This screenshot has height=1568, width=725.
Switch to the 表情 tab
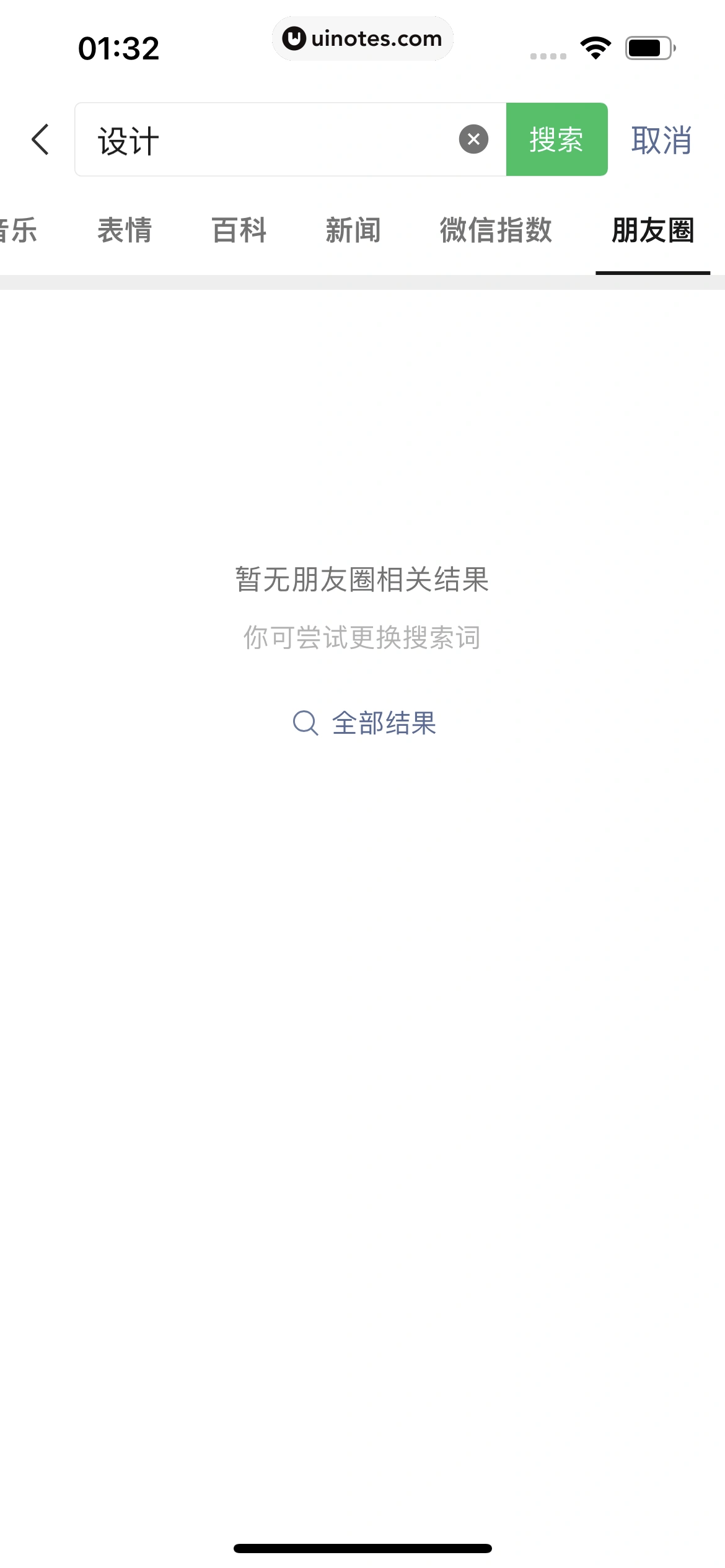tap(125, 230)
